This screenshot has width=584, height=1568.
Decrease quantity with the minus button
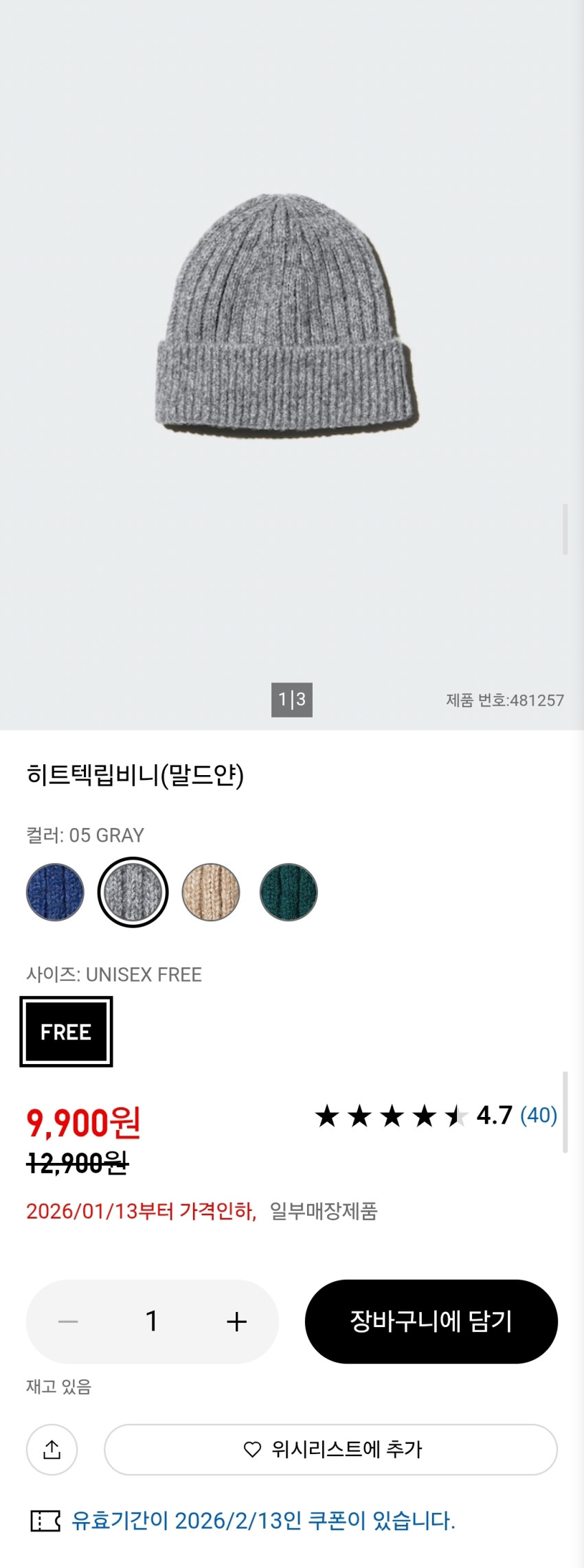[x=68, y=1321]
